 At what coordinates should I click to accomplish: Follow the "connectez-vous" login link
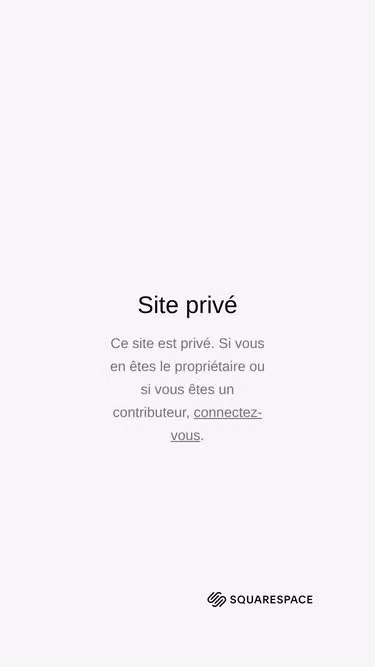(227, 413)
